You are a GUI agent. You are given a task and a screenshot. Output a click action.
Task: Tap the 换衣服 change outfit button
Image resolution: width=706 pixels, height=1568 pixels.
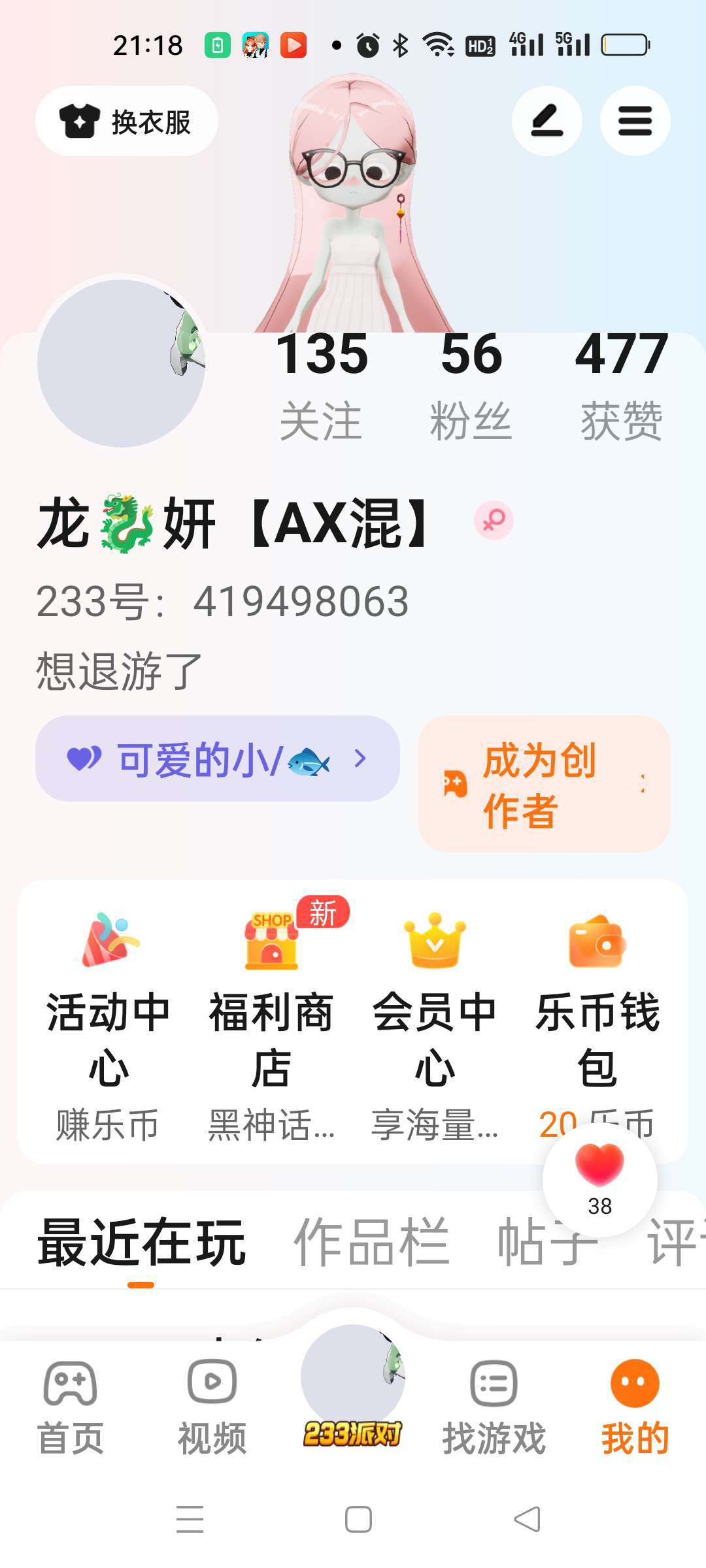click(126, 121)
